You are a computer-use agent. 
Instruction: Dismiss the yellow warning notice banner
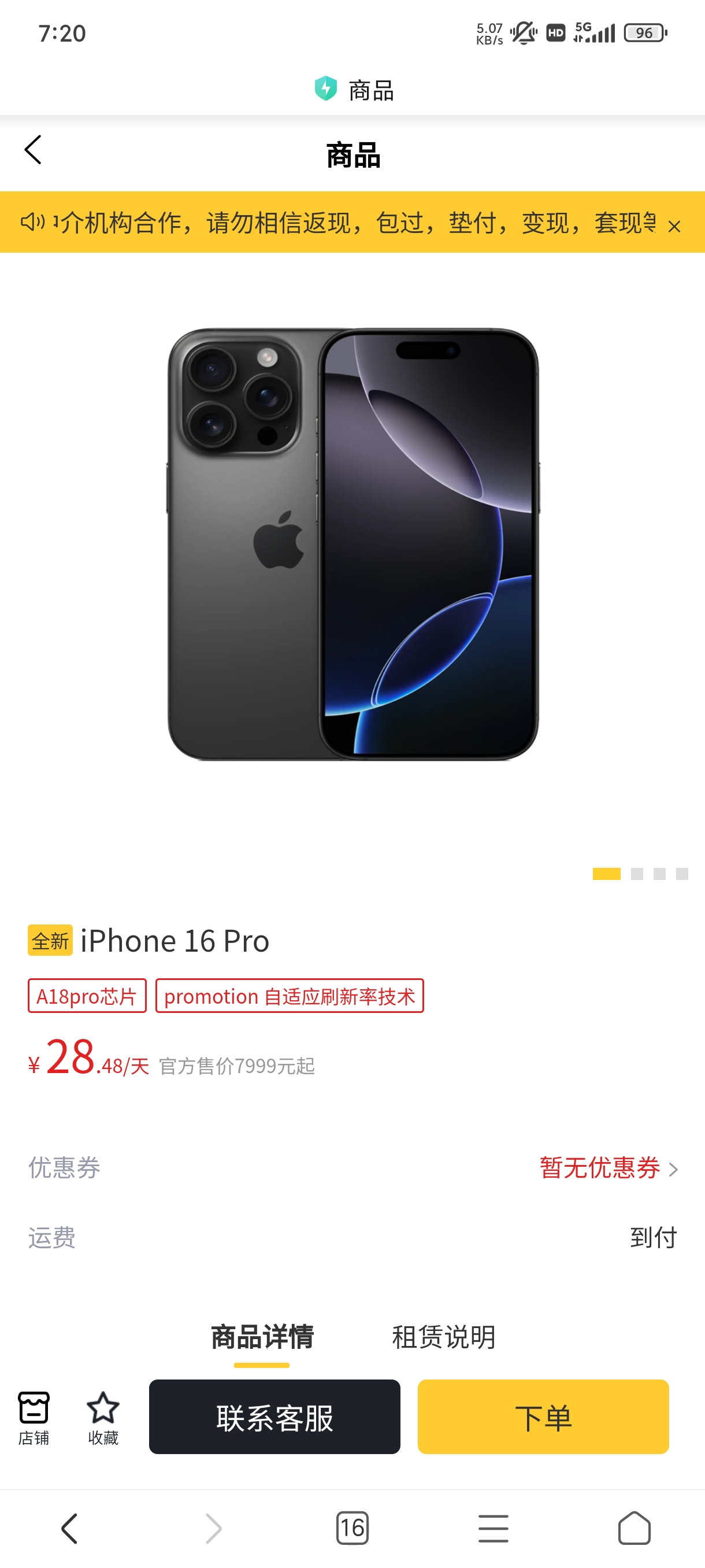coord(674,227)
